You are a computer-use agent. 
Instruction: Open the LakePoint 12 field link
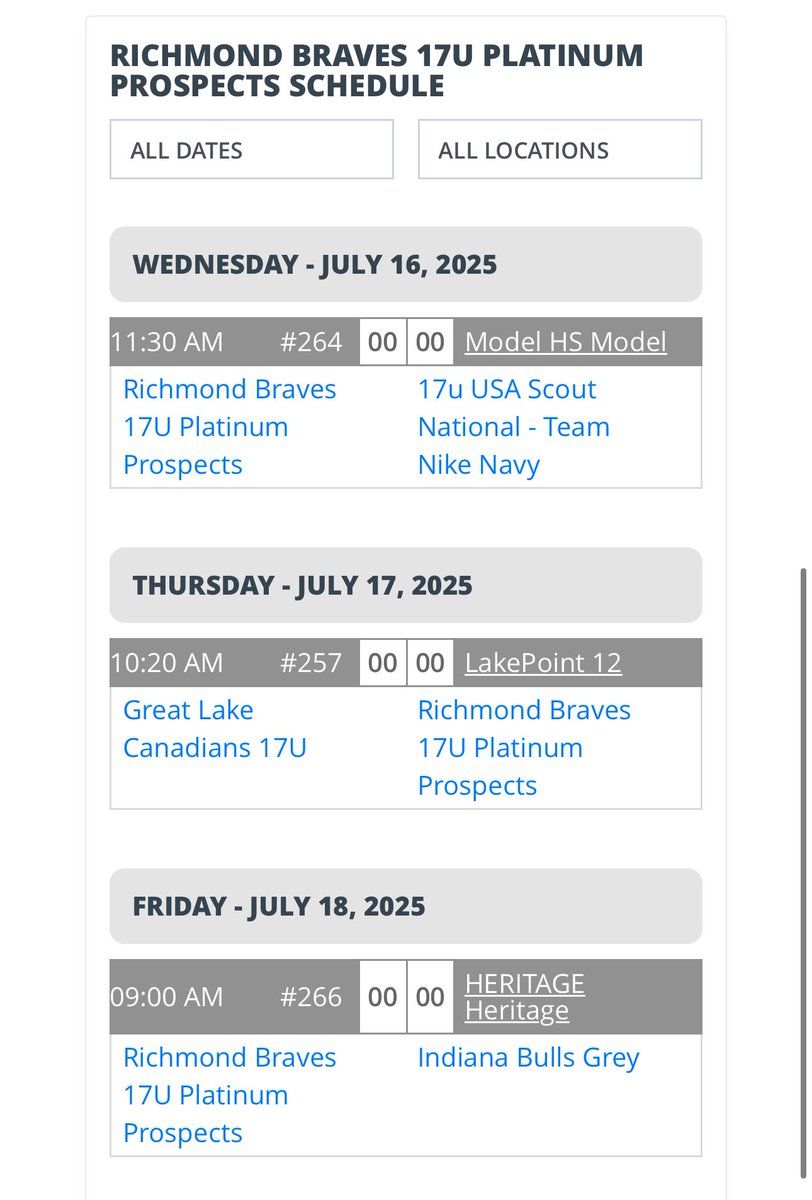pyautogui.click(x=543, y=663)
